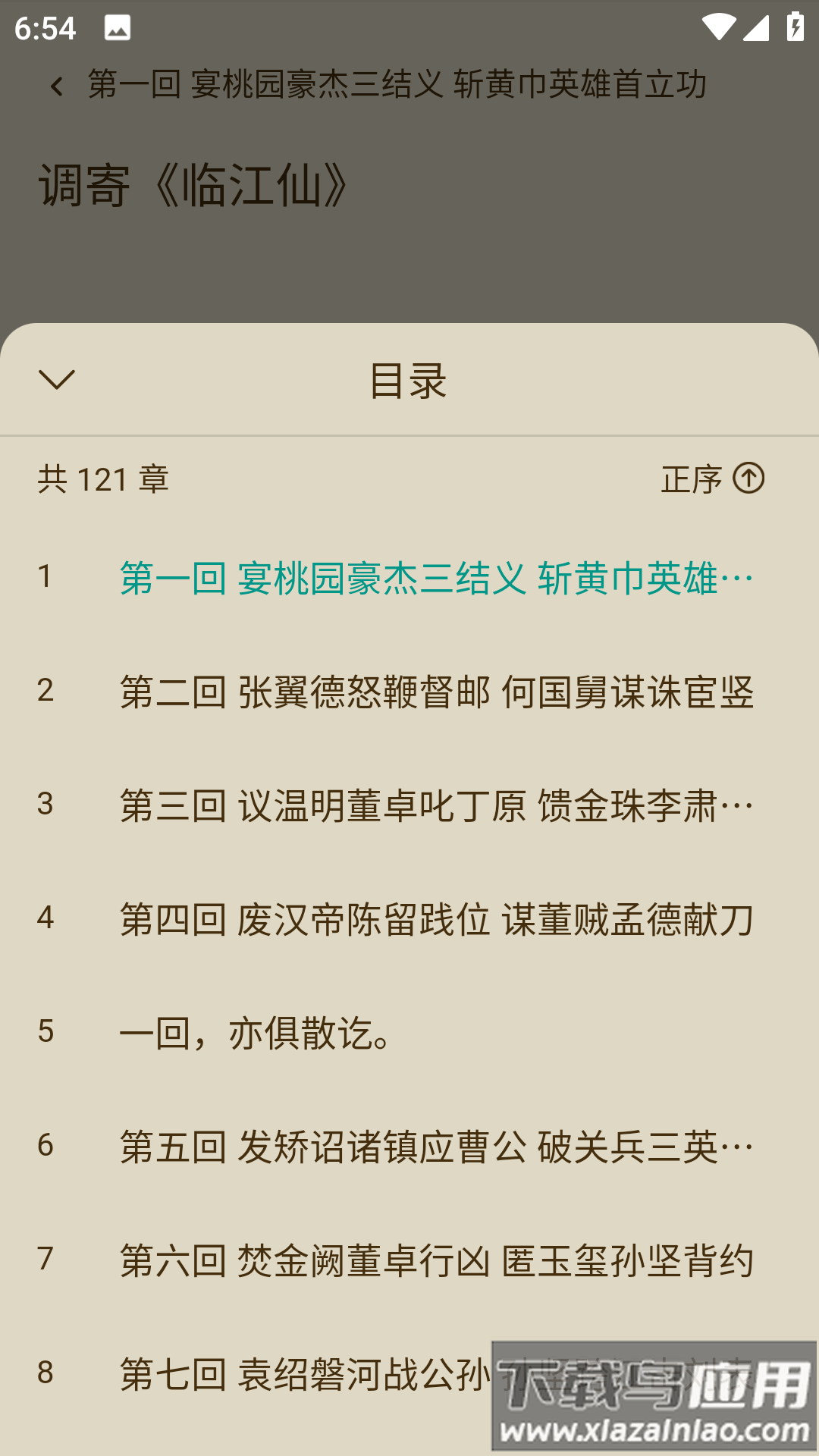The height and width of the screenshot is (1456, 819).
Task: Select the highlighted 第一回 chapter entry
Action: (436, 578)
